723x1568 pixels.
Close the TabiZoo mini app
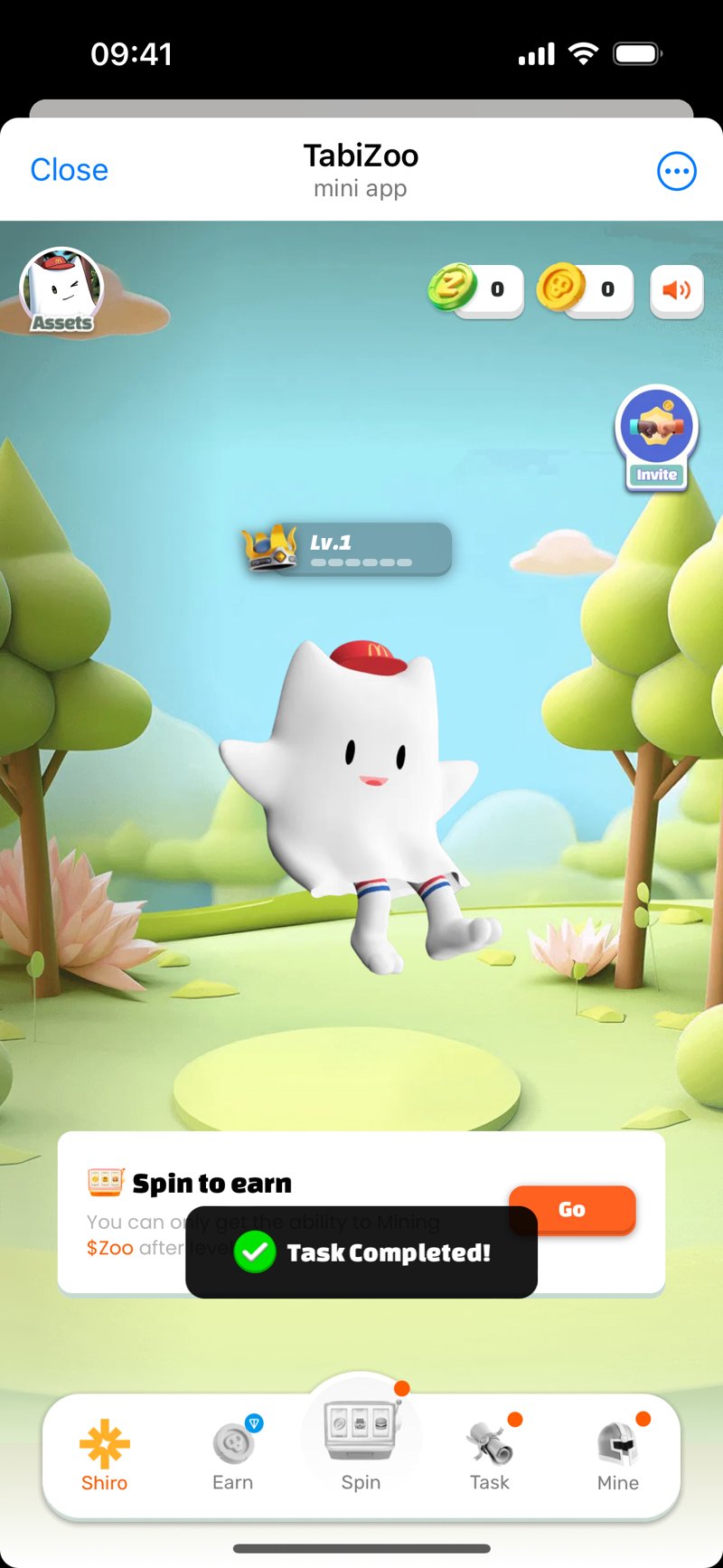point(69,169)
